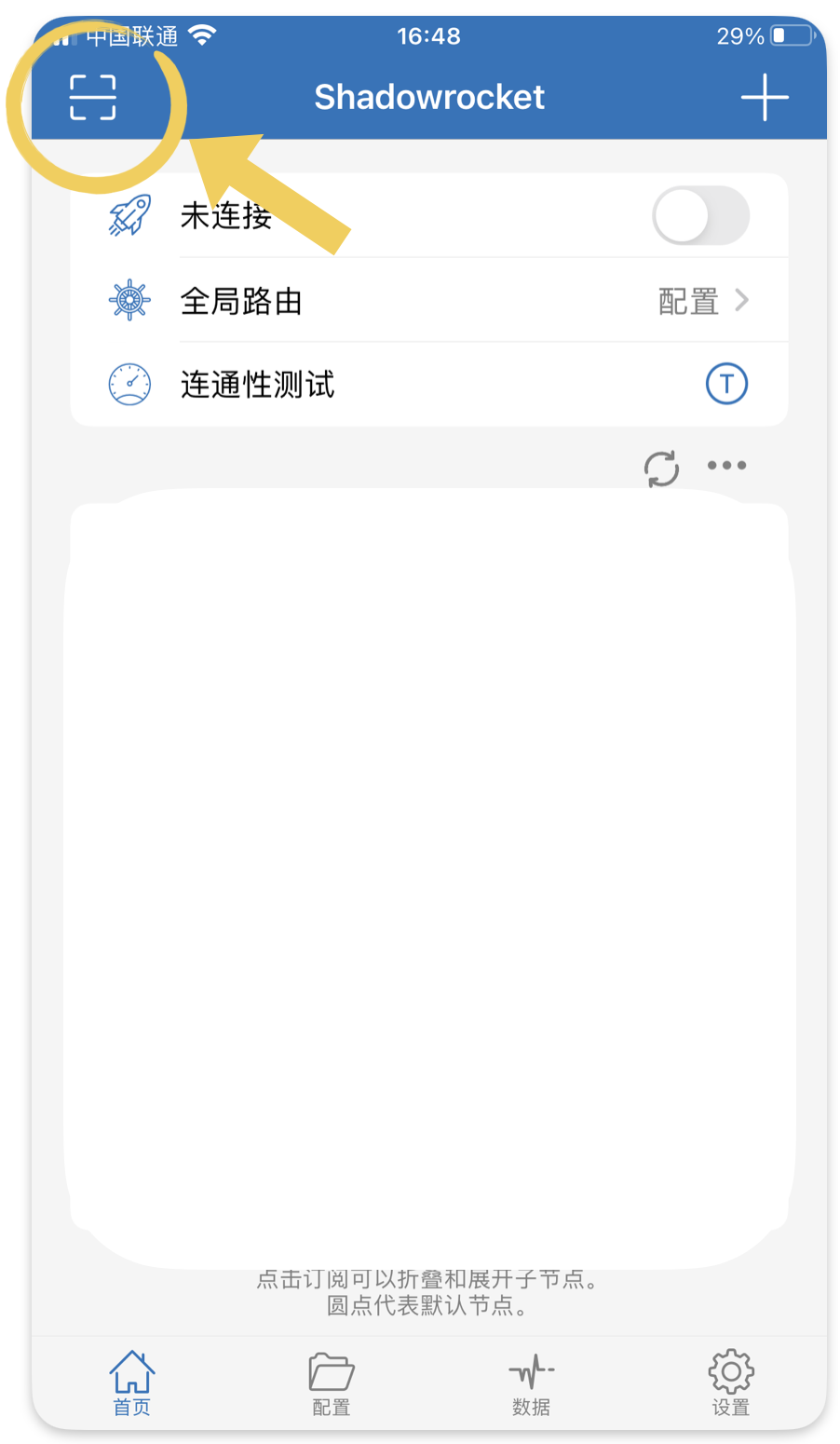Open the more options ellipsis icon

[727, 466]
